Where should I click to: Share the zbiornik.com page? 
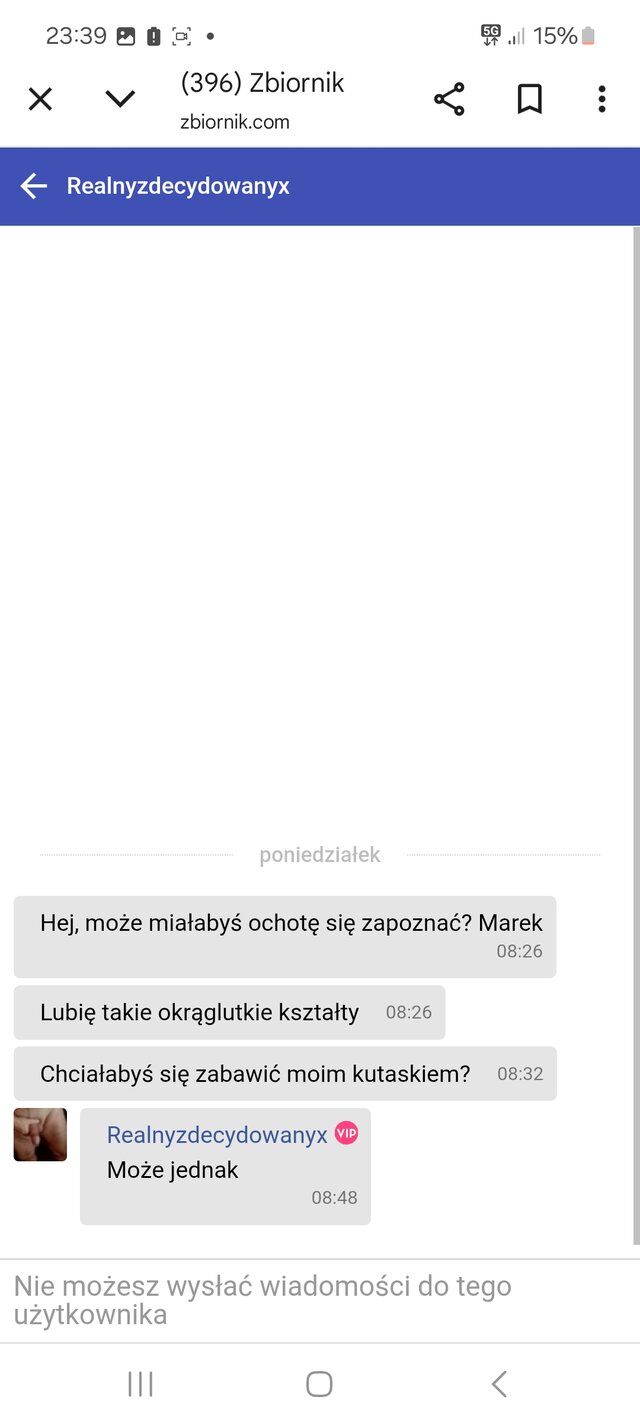[449, 99]
